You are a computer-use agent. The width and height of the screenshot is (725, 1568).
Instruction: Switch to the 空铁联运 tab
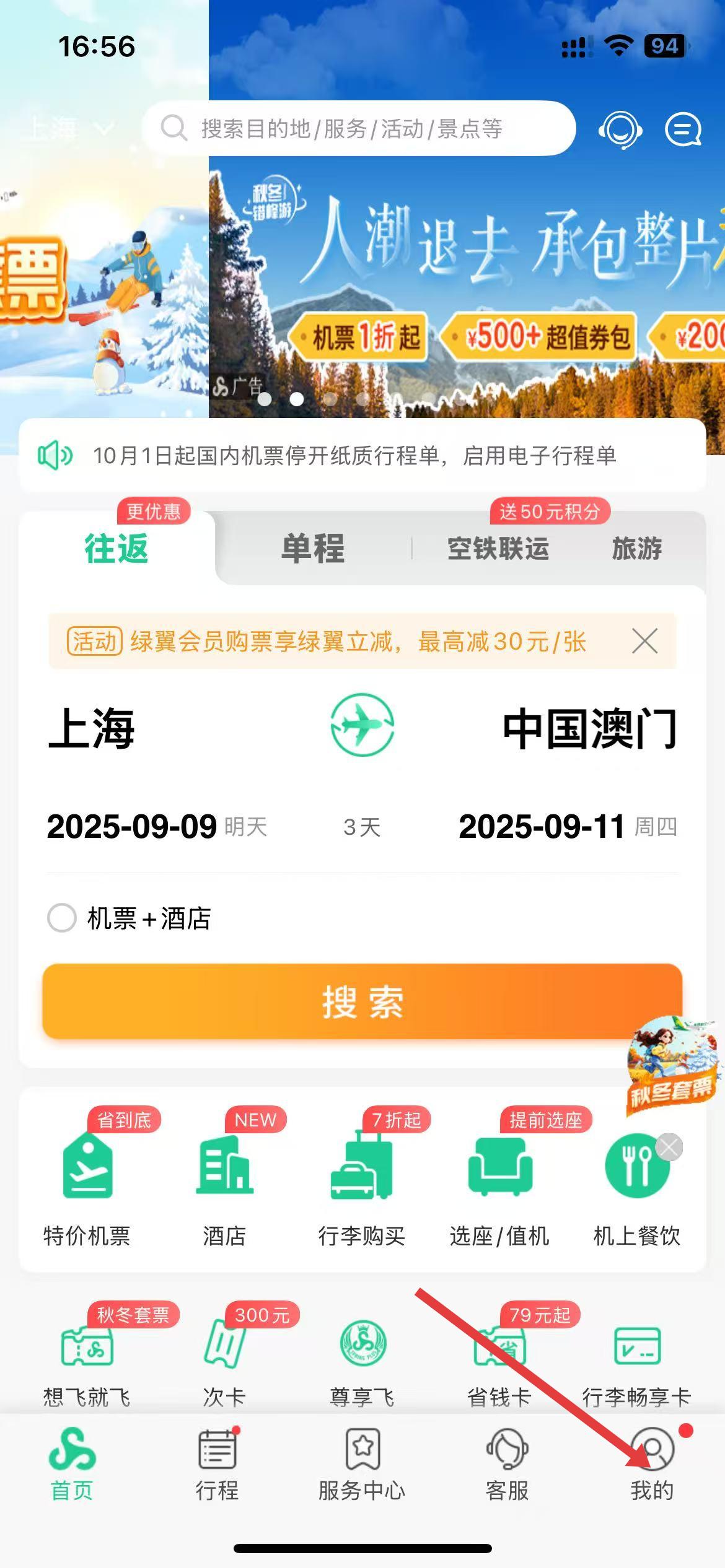498,549
